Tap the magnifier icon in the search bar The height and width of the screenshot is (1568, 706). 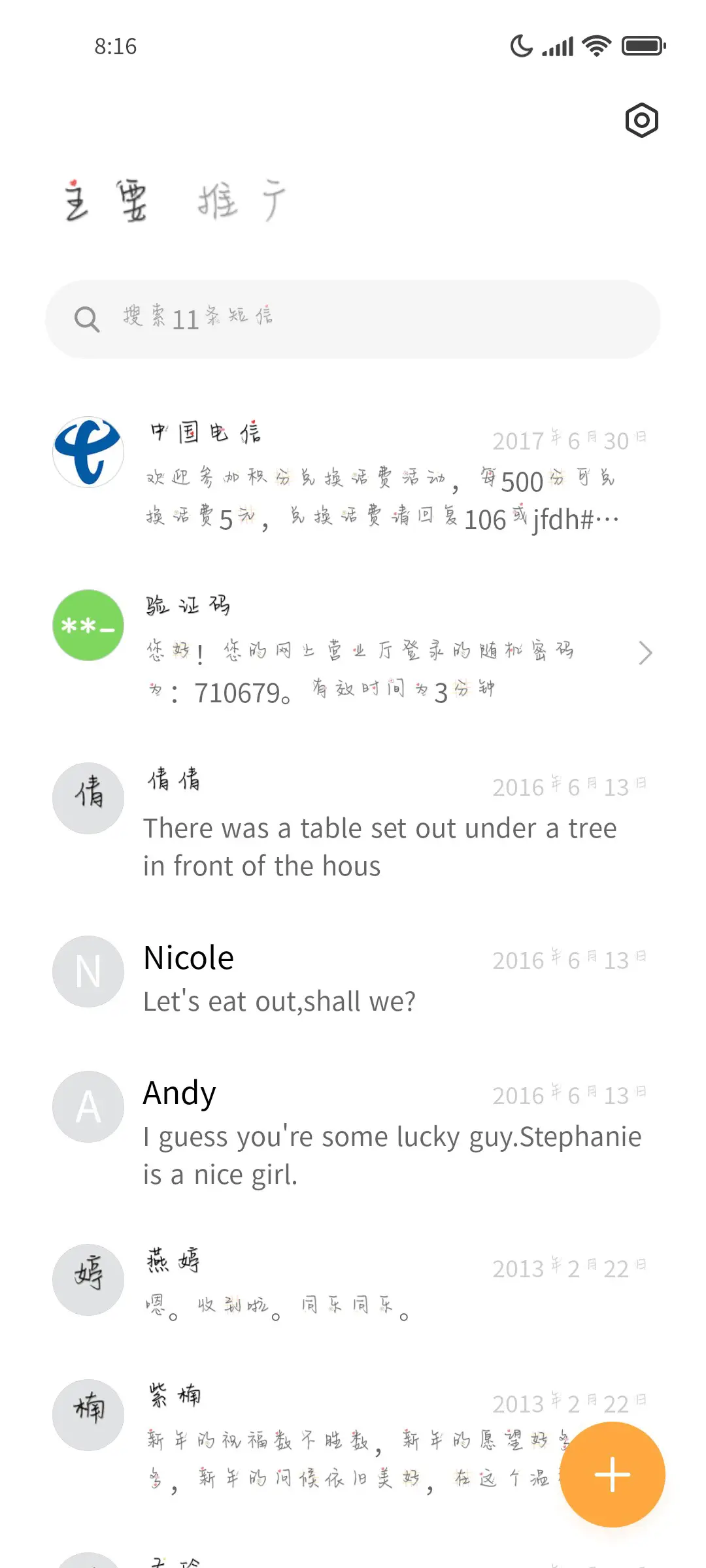click(87, 319)
